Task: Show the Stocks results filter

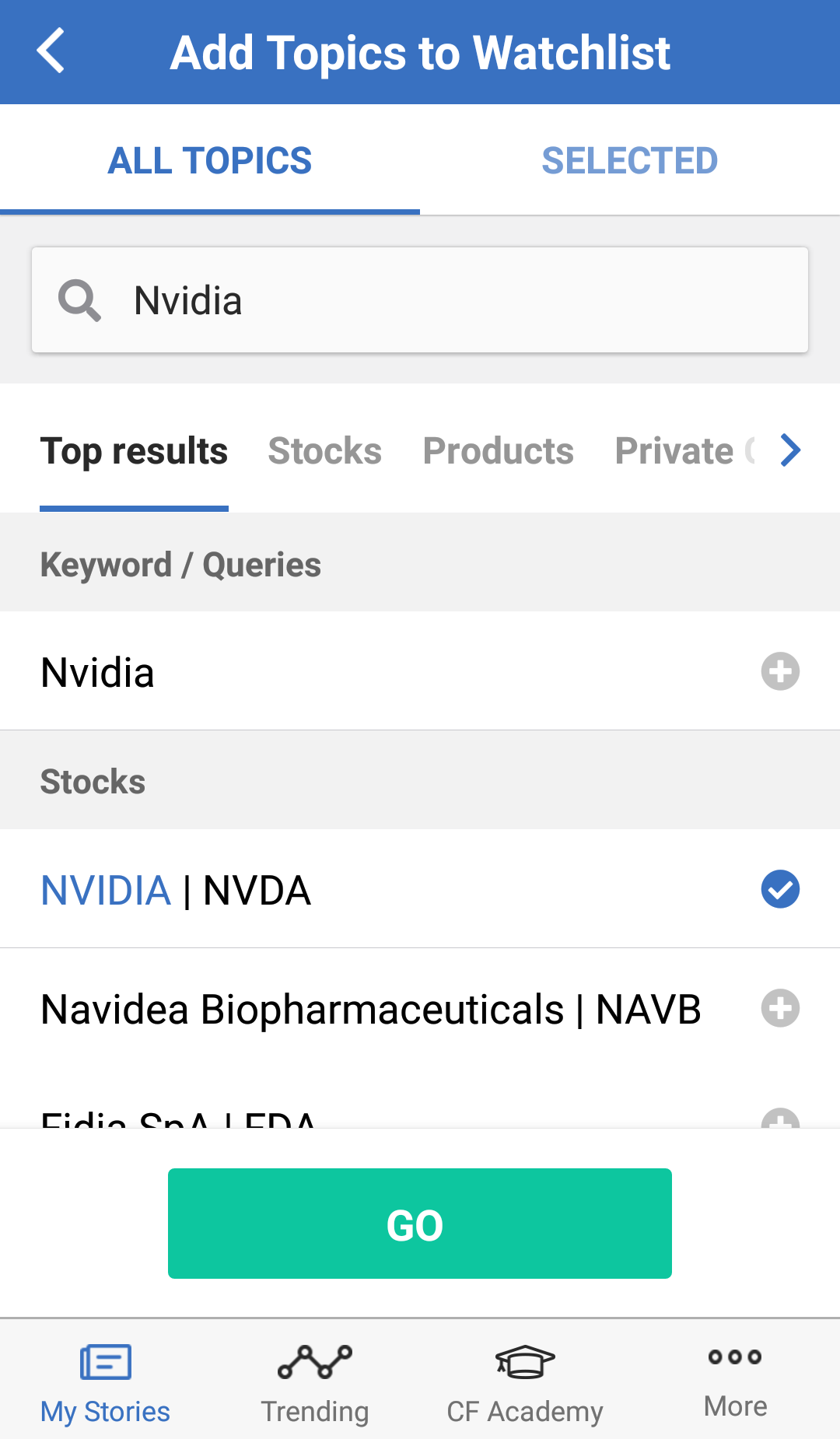Action: pyautogui.click(x=325, y=451)
